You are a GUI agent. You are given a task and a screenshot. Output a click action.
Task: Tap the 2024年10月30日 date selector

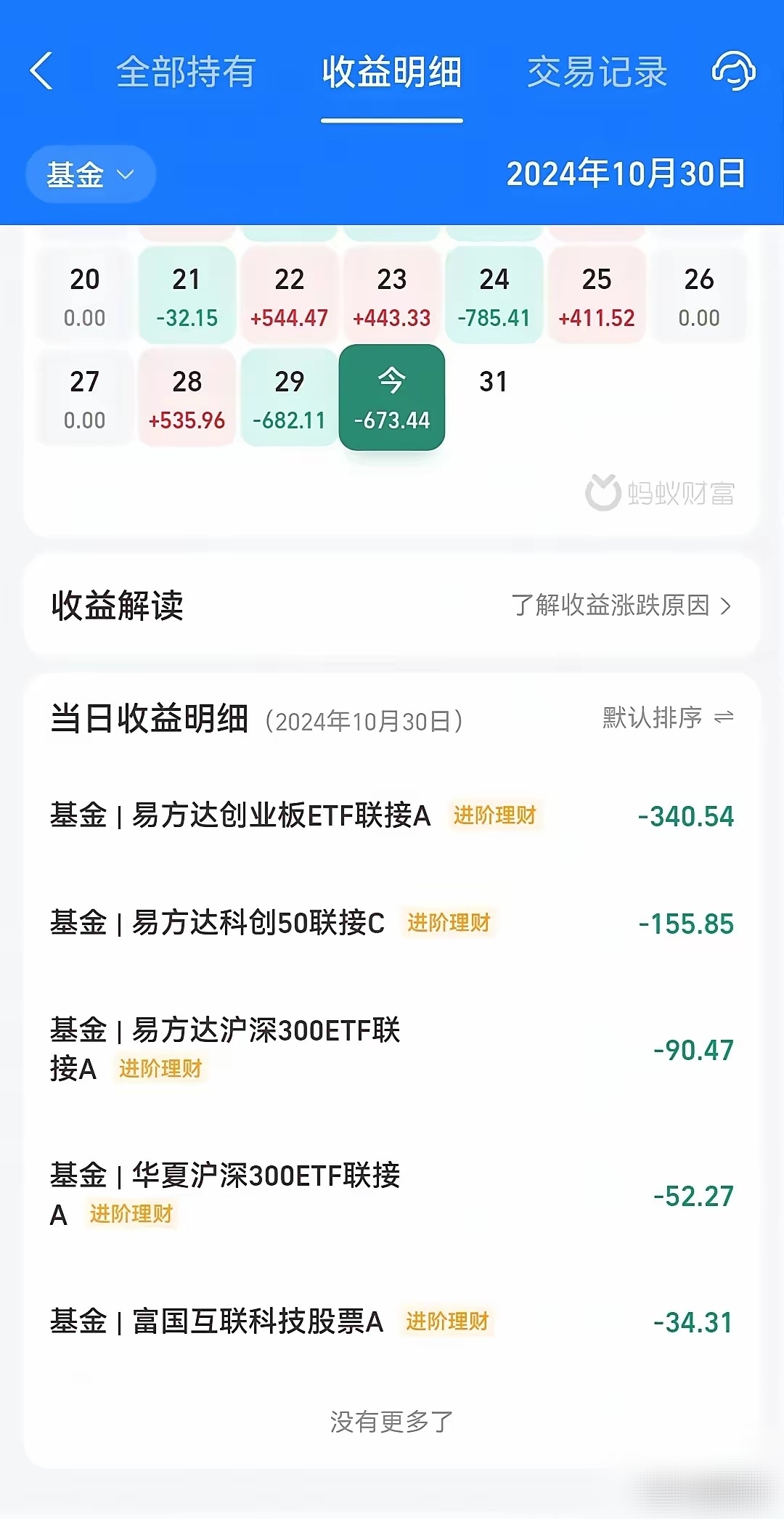(624, 174)
